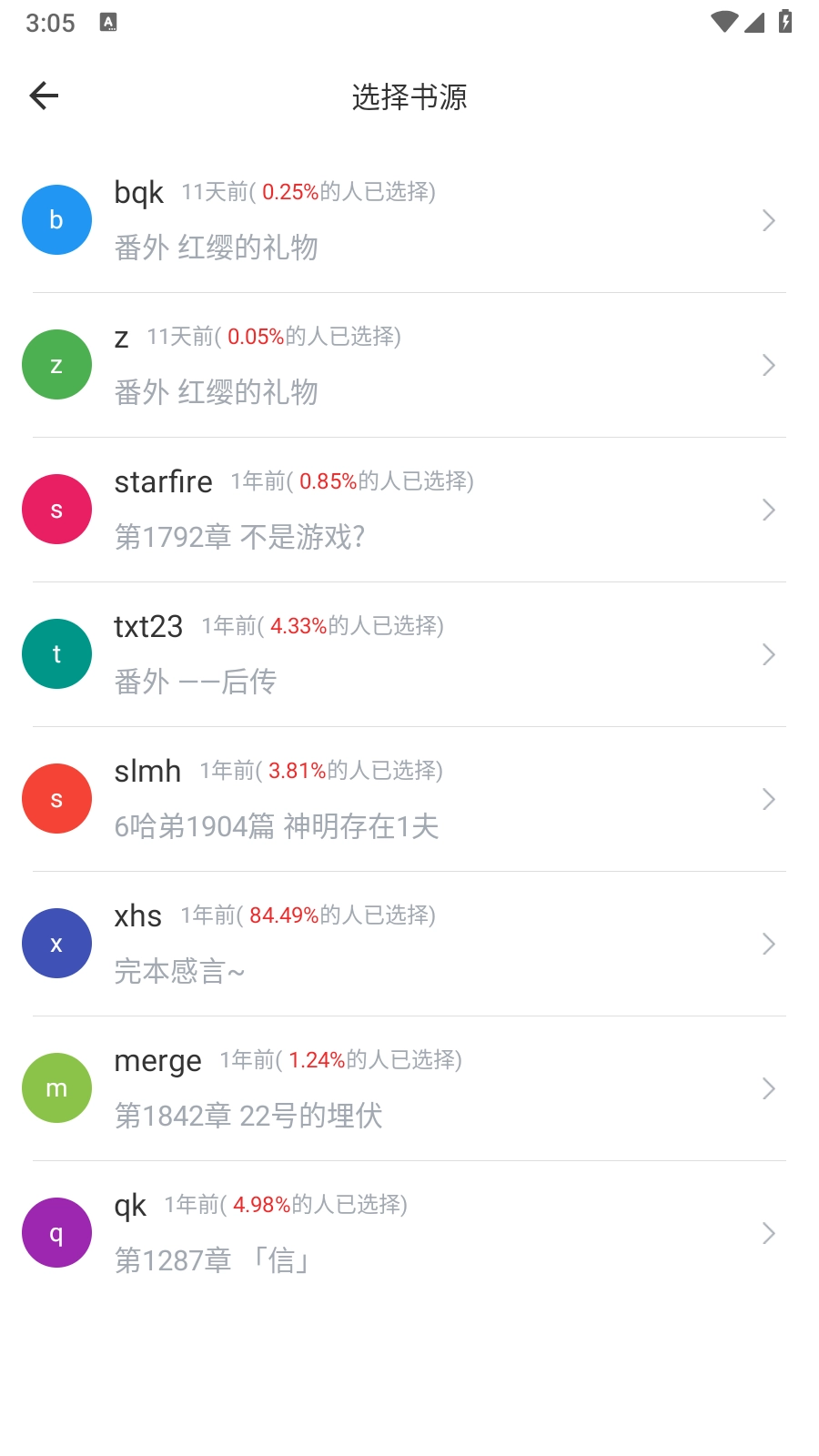Tap the blue circular "b" avatar for bqk
The height and width of the screenshot is (1456, 819).
click(x=56, y=219)
